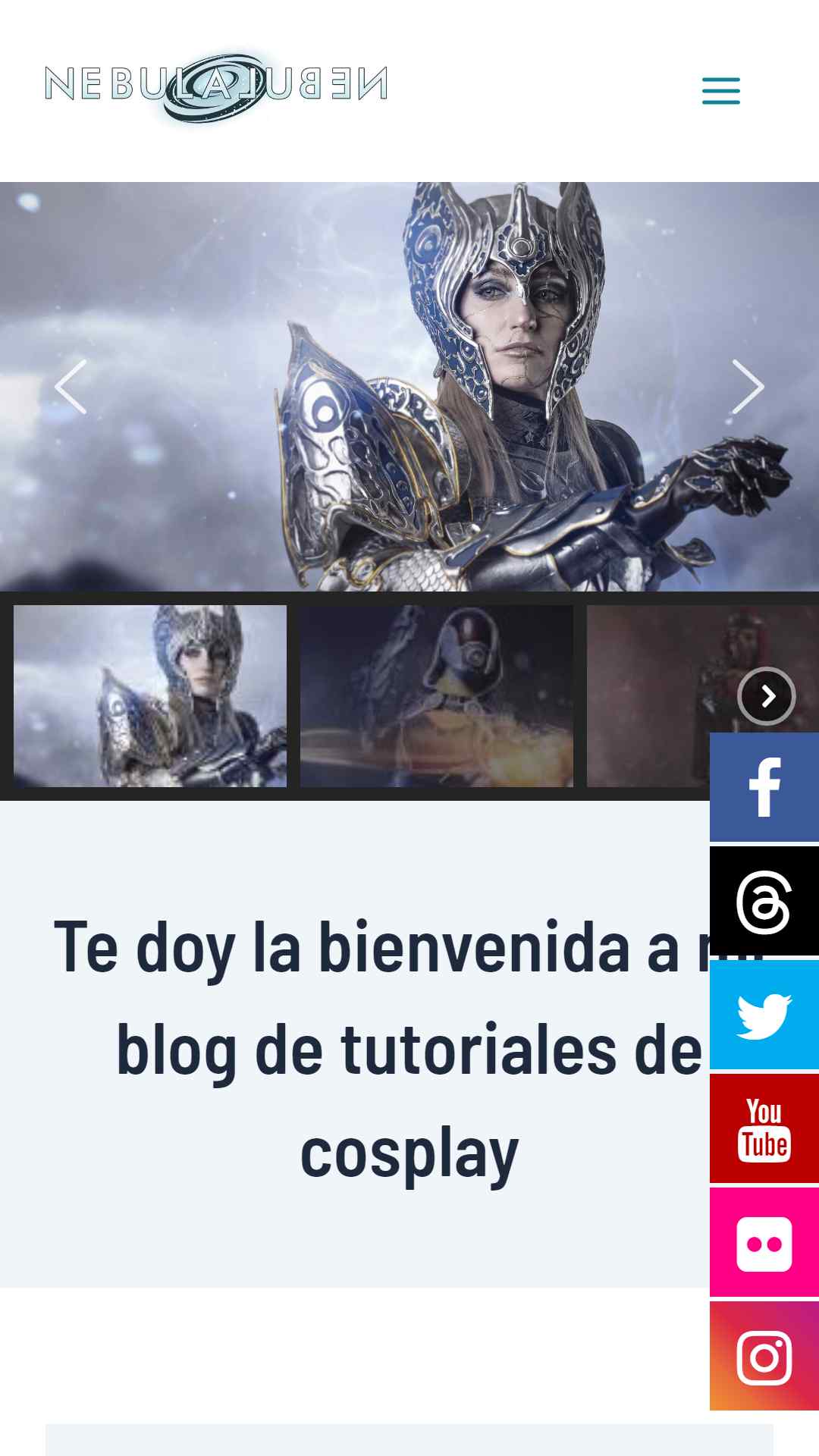Screen dimensions: 819x1456
Task: Go to the Nebulaluben logo homepage
Action: (x=216, y=86)
